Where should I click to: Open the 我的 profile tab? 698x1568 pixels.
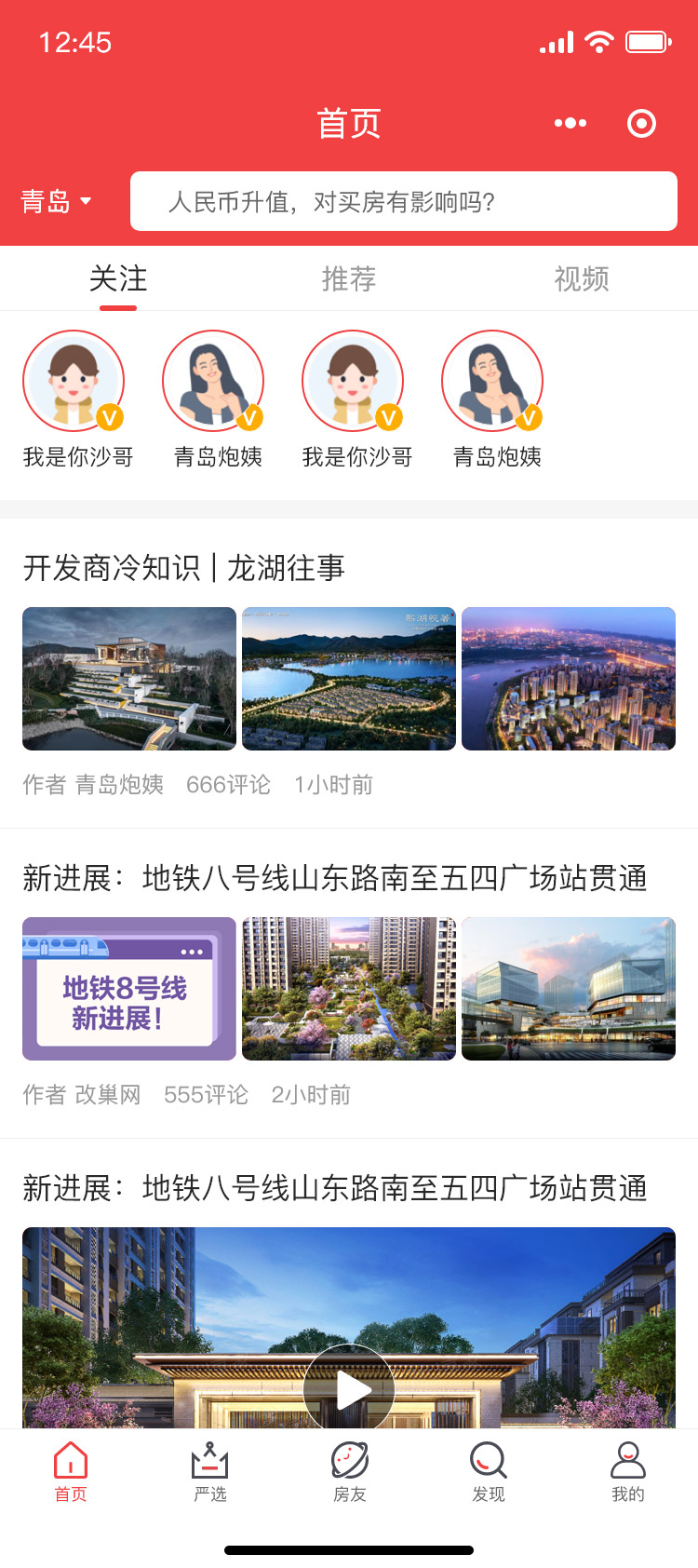point(628,1471)
